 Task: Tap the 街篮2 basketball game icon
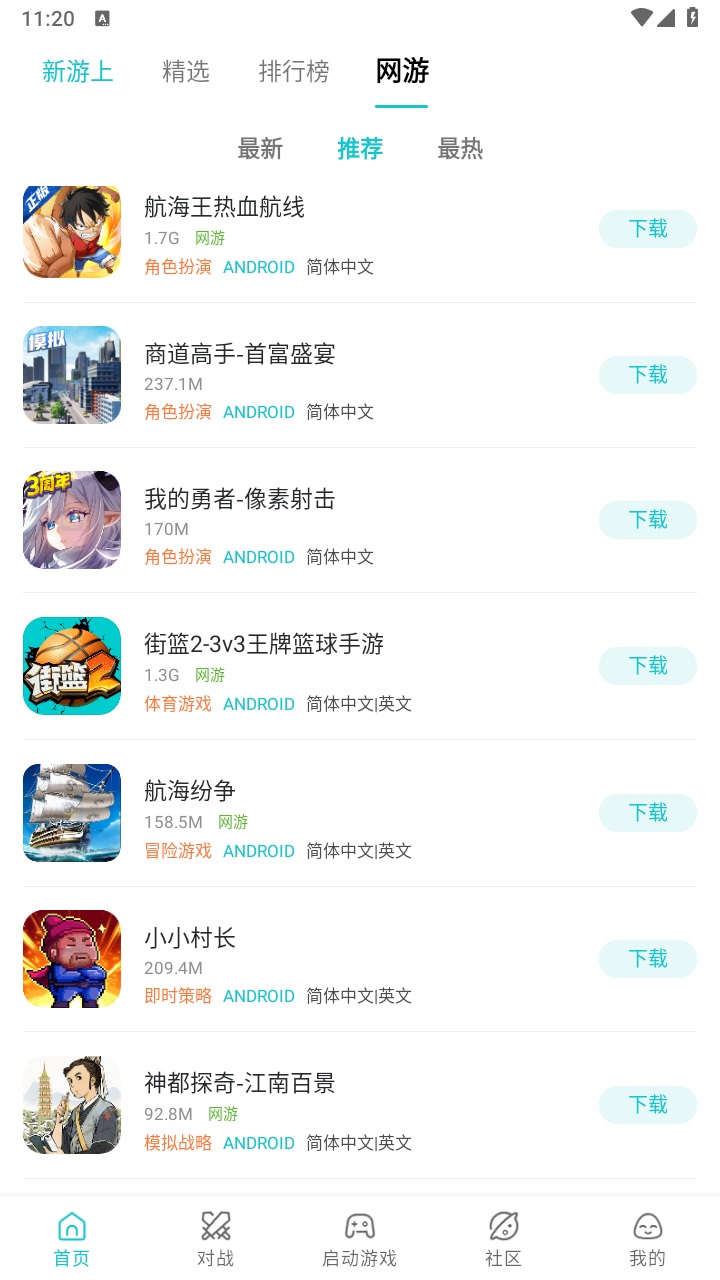[x=71, y=665]
